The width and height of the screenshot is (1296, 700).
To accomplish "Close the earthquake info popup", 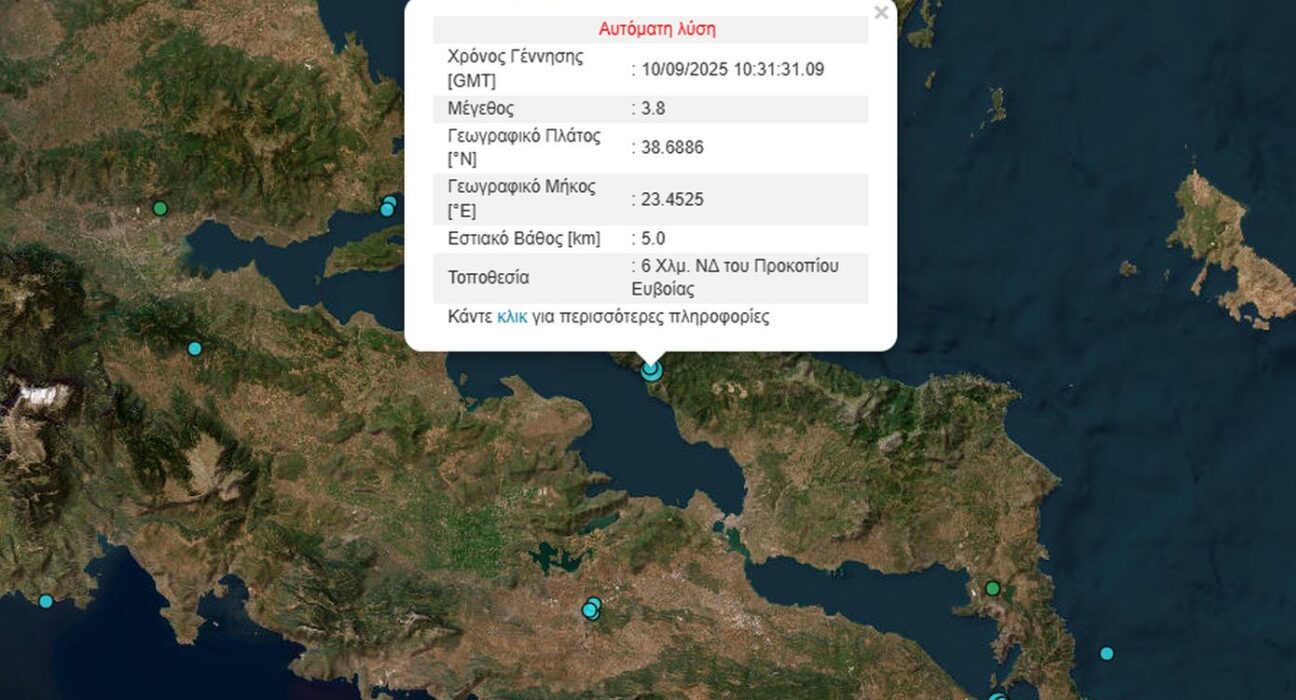I will [x=881, y=13].
